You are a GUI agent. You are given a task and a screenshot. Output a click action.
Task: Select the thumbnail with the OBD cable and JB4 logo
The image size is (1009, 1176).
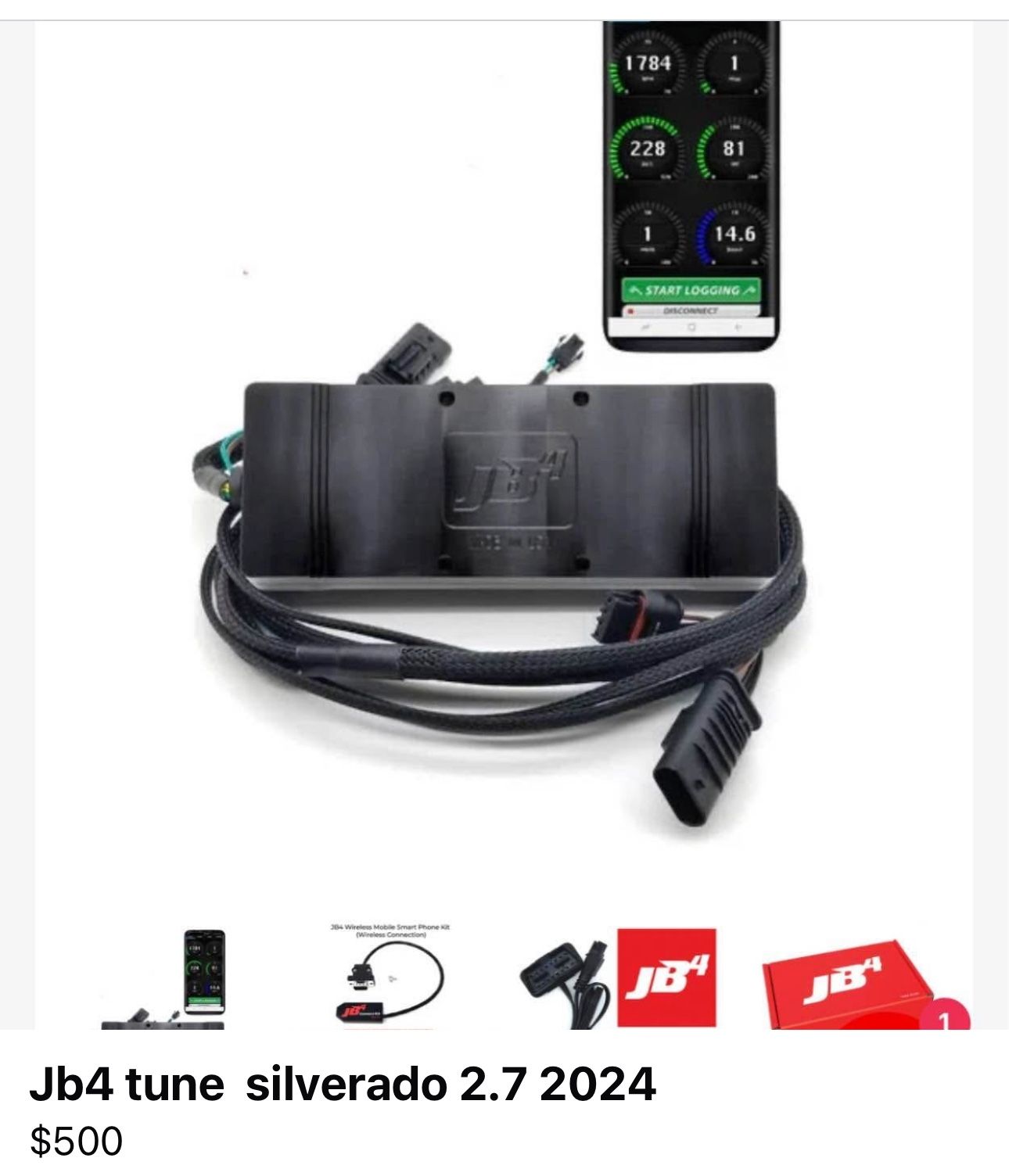617,977
